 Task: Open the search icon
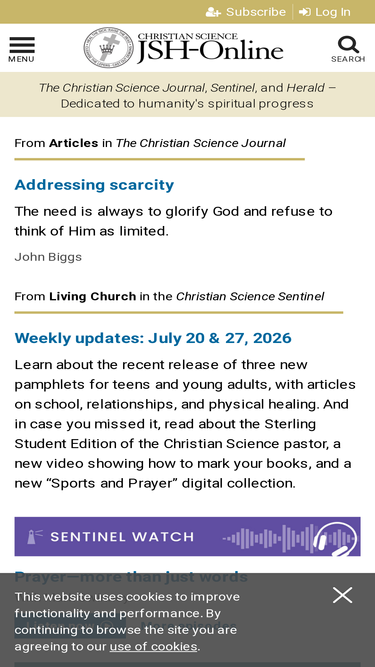tap(348, 49)
